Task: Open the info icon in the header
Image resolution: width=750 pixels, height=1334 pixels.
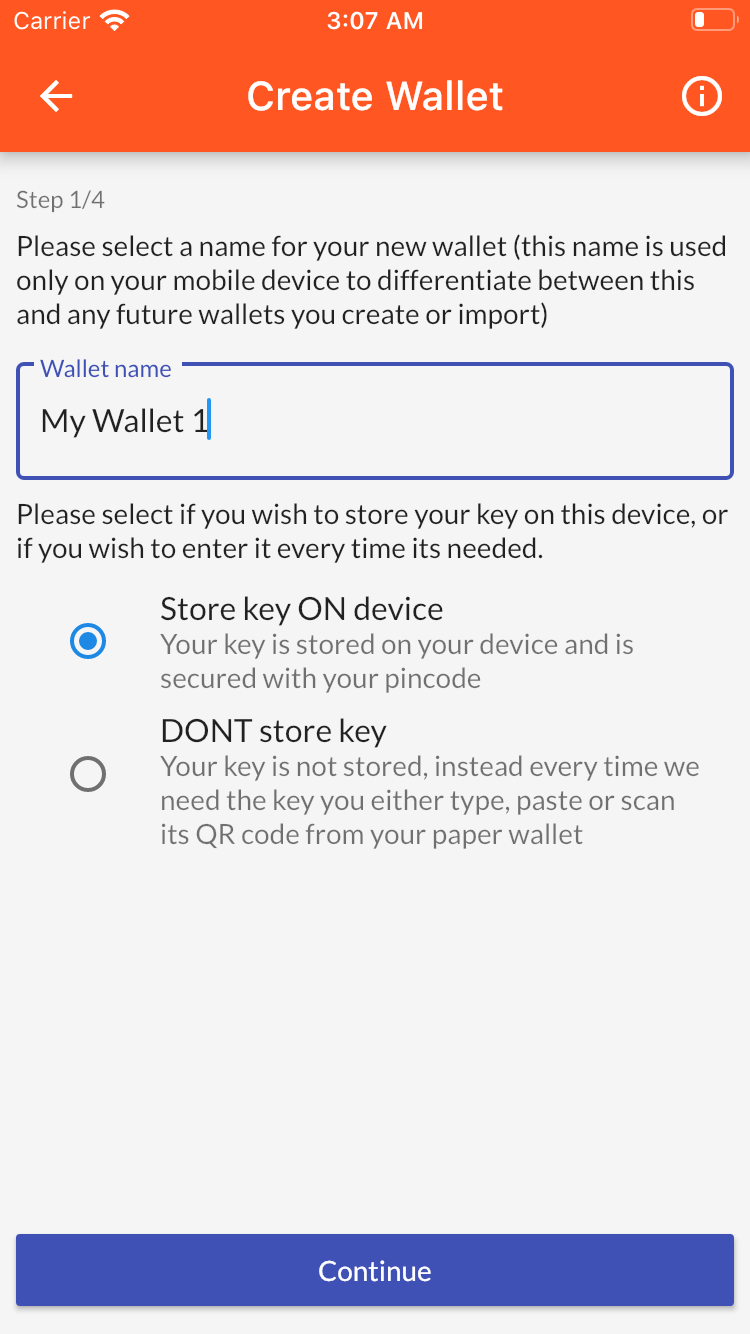Action: (701, 97)
